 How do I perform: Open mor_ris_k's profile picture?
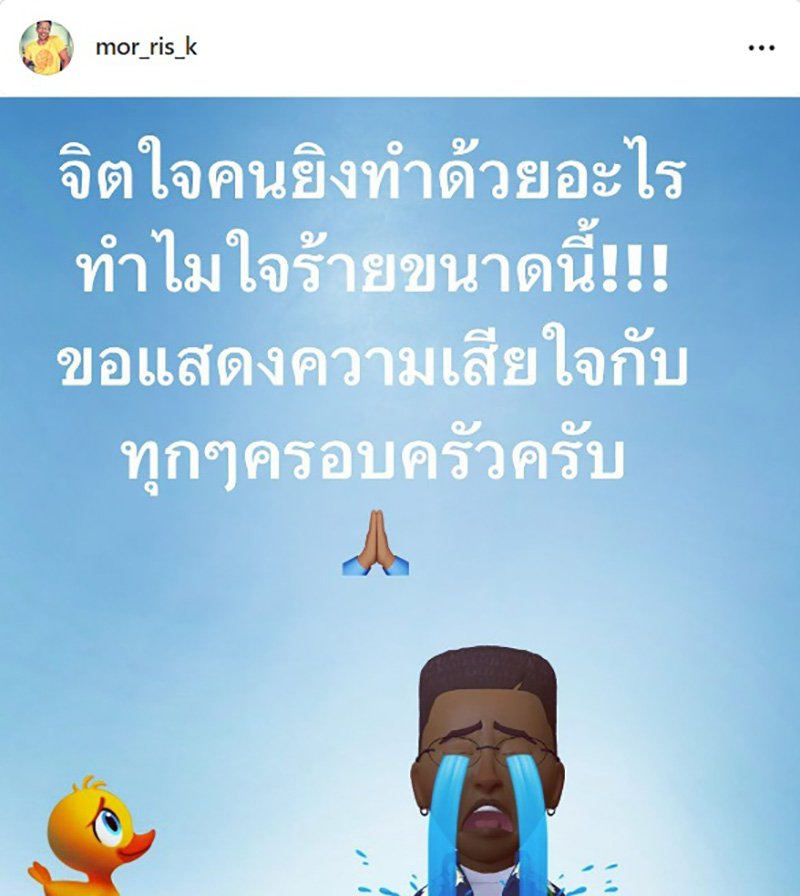pos(46,48)
